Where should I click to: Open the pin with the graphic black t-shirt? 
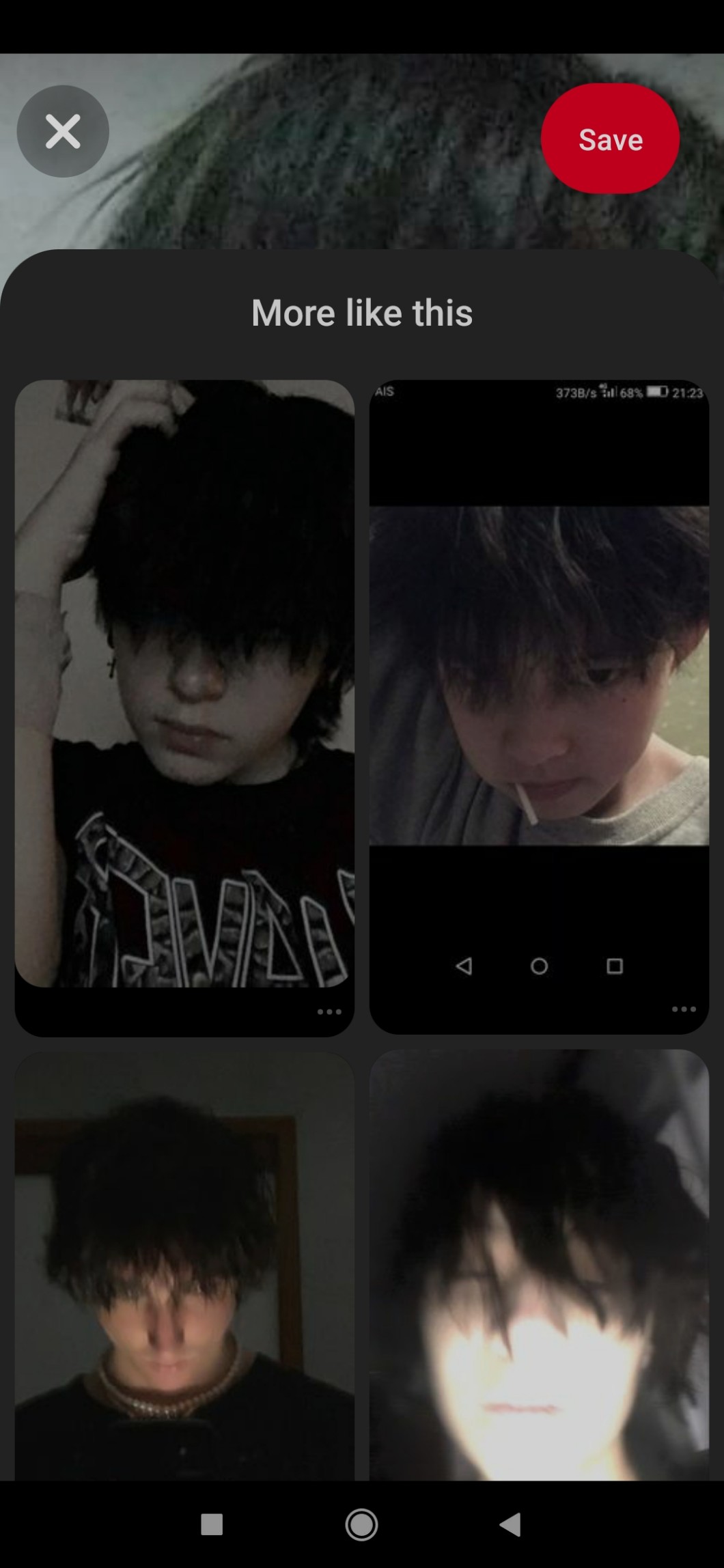pos(184,683)
